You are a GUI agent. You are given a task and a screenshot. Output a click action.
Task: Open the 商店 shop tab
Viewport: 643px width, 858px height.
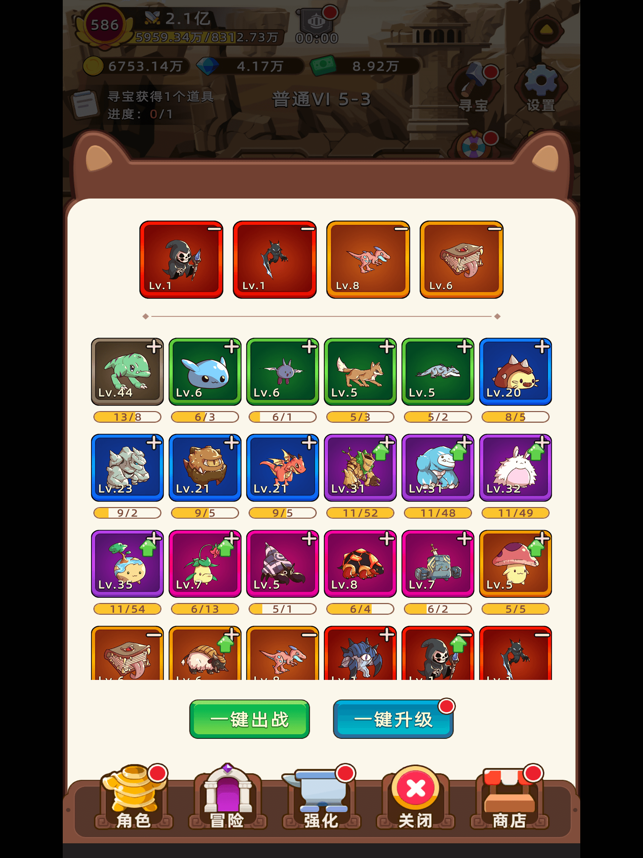click(x=509, y=799)
